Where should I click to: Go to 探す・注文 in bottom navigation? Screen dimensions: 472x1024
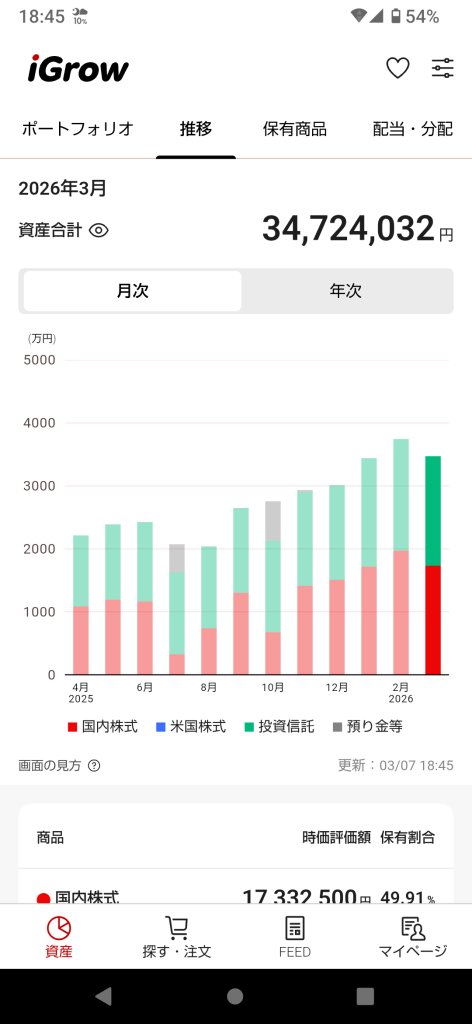tap(176, 937)
